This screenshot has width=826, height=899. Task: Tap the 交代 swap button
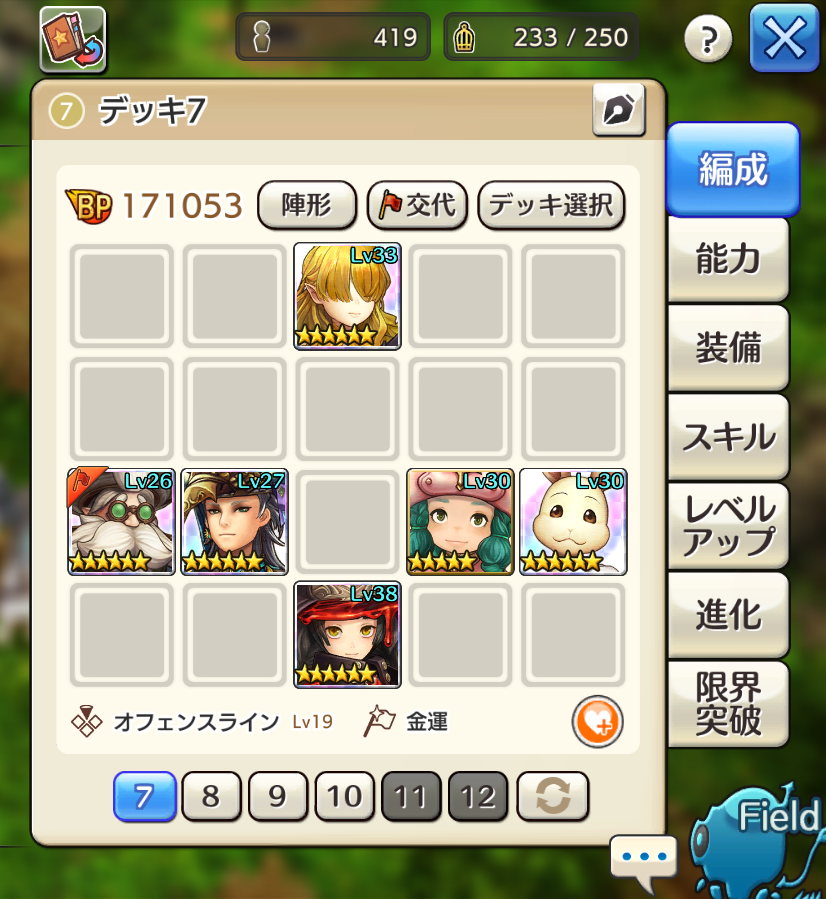tap(418, 205)
